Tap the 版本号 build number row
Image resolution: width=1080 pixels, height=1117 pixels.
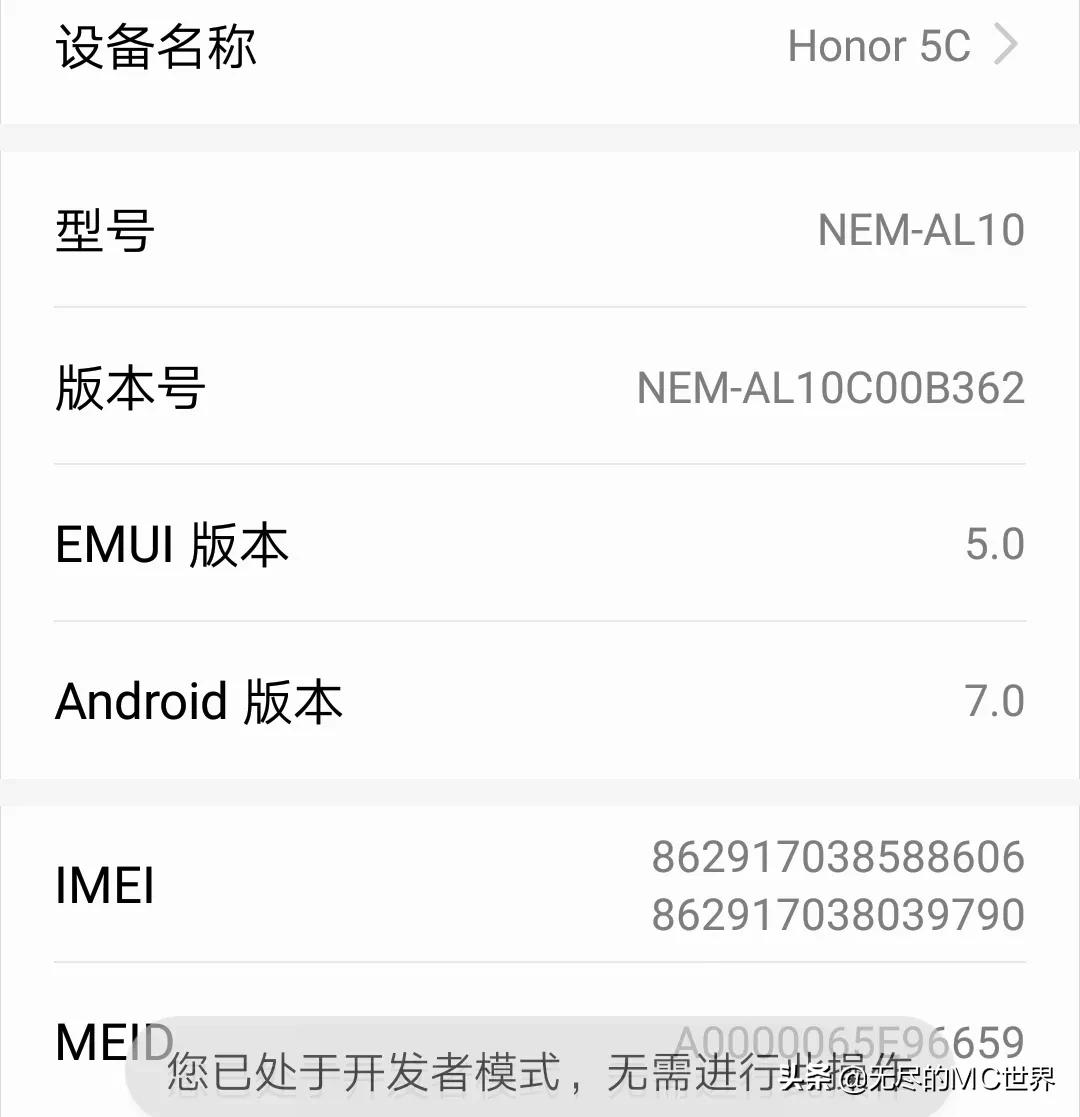[x=128, y=388]
